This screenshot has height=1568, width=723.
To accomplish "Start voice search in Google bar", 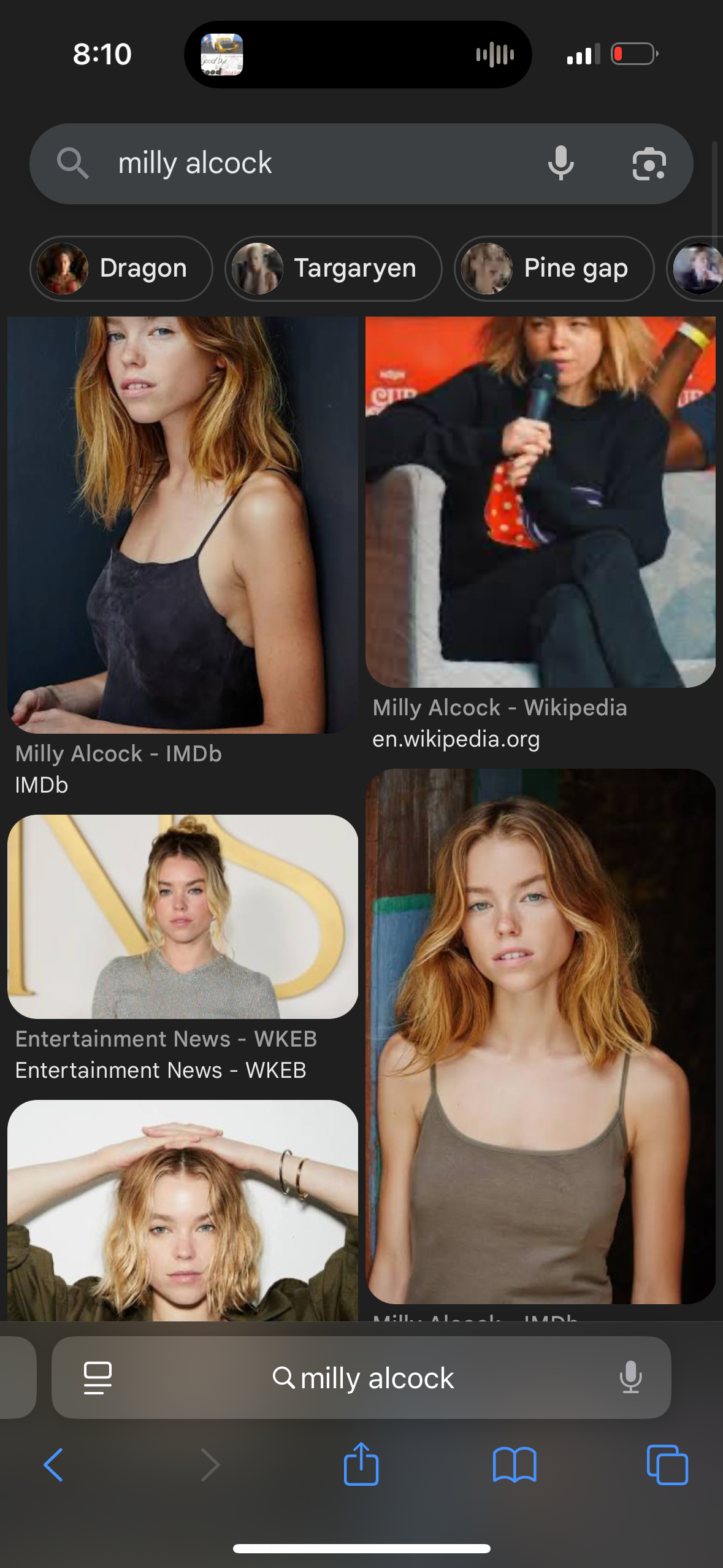I will 560,164.
